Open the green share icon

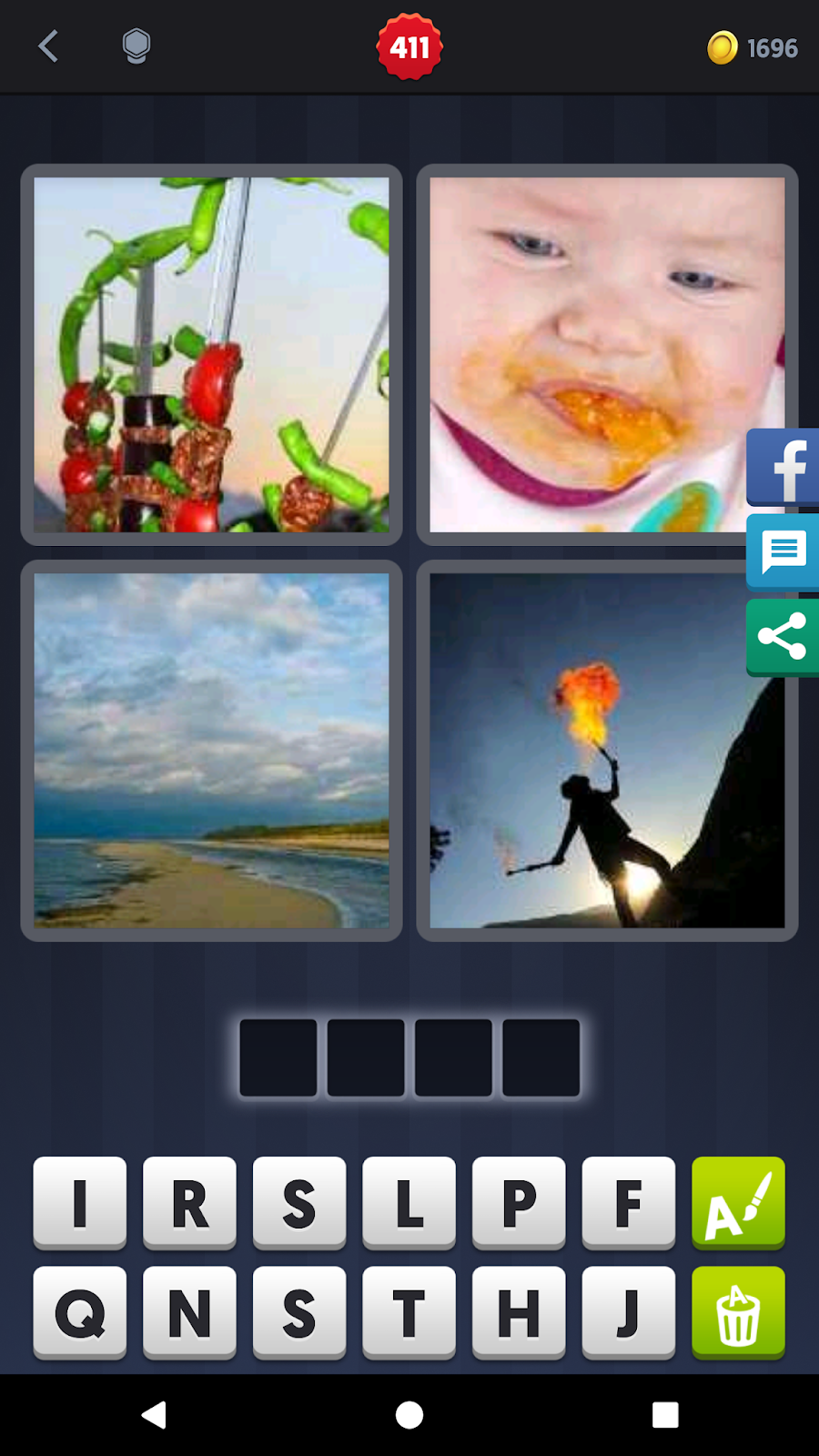tap(784, 636)
